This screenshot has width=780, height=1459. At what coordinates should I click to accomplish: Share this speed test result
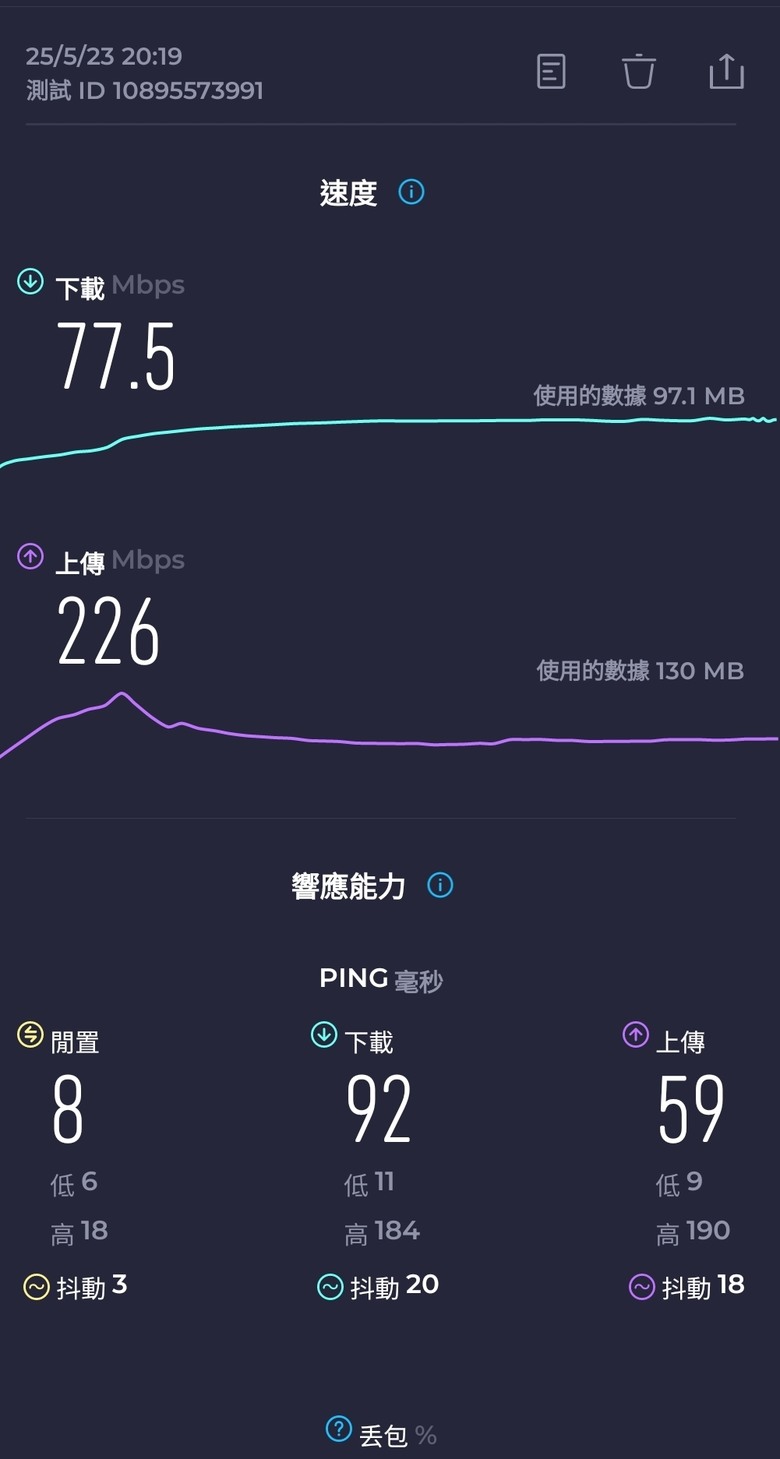tap(727, 71)
